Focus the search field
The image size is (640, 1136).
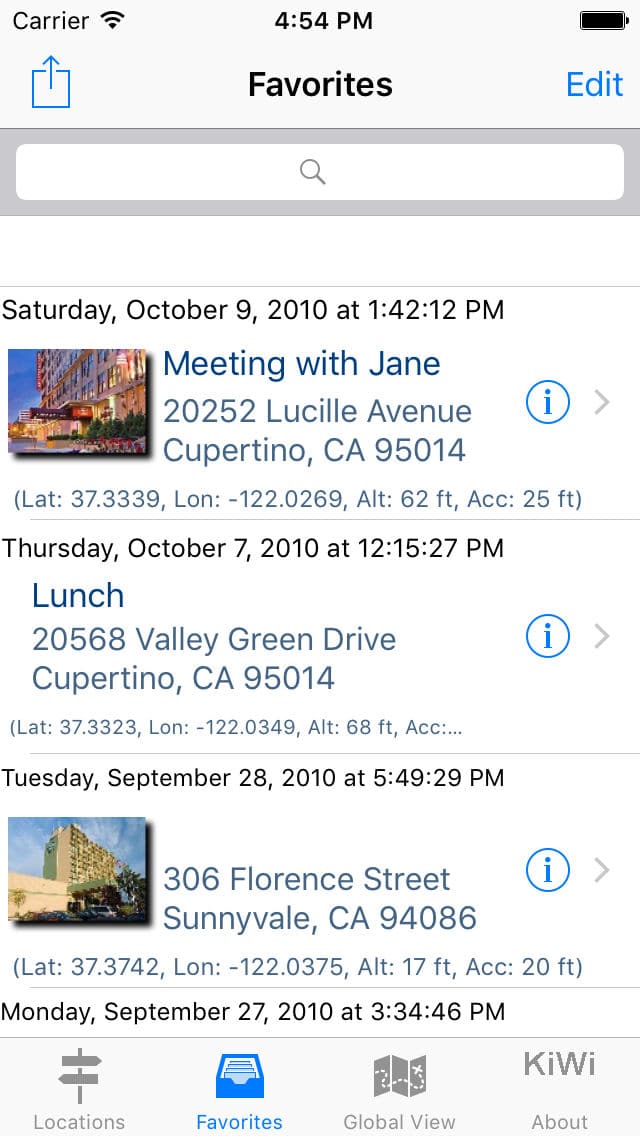pos(320,172)
